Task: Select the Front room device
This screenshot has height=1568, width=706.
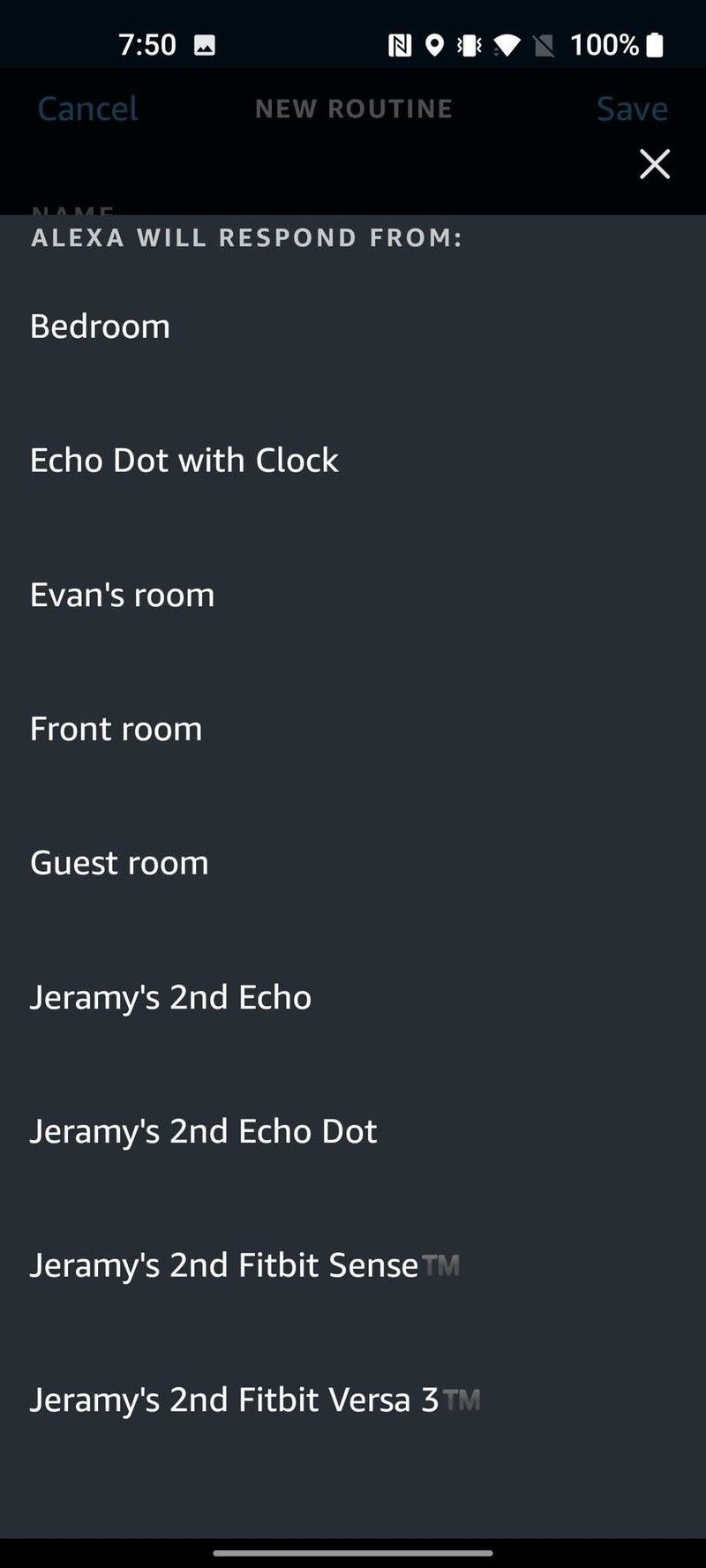Action: click(116, 728)
